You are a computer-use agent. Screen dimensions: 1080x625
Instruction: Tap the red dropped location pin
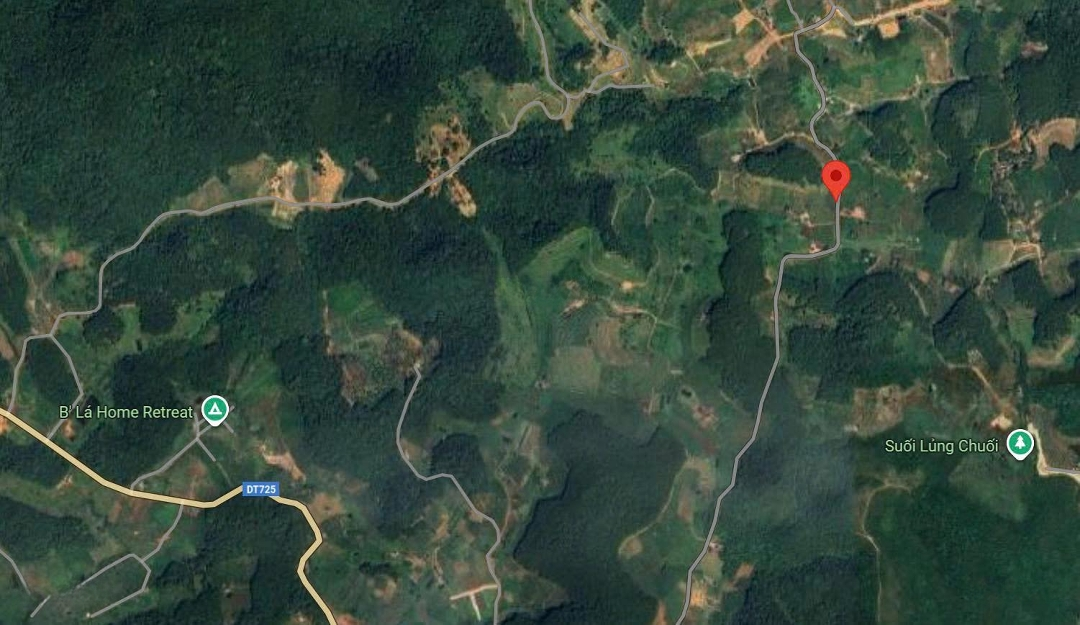pos(836,179)
